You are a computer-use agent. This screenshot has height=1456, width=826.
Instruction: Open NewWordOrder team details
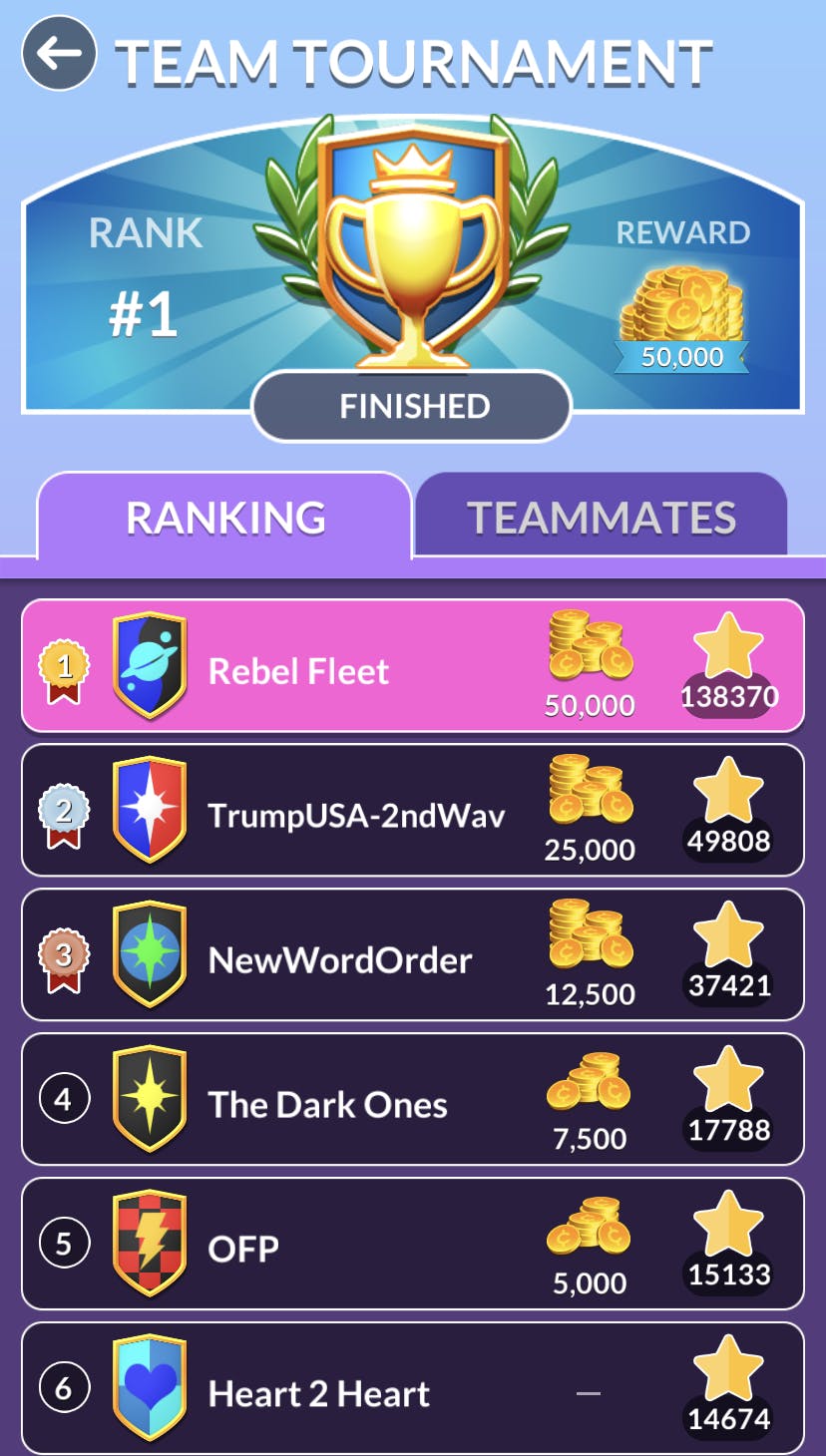pyautogui.click(x=412, y=955)
